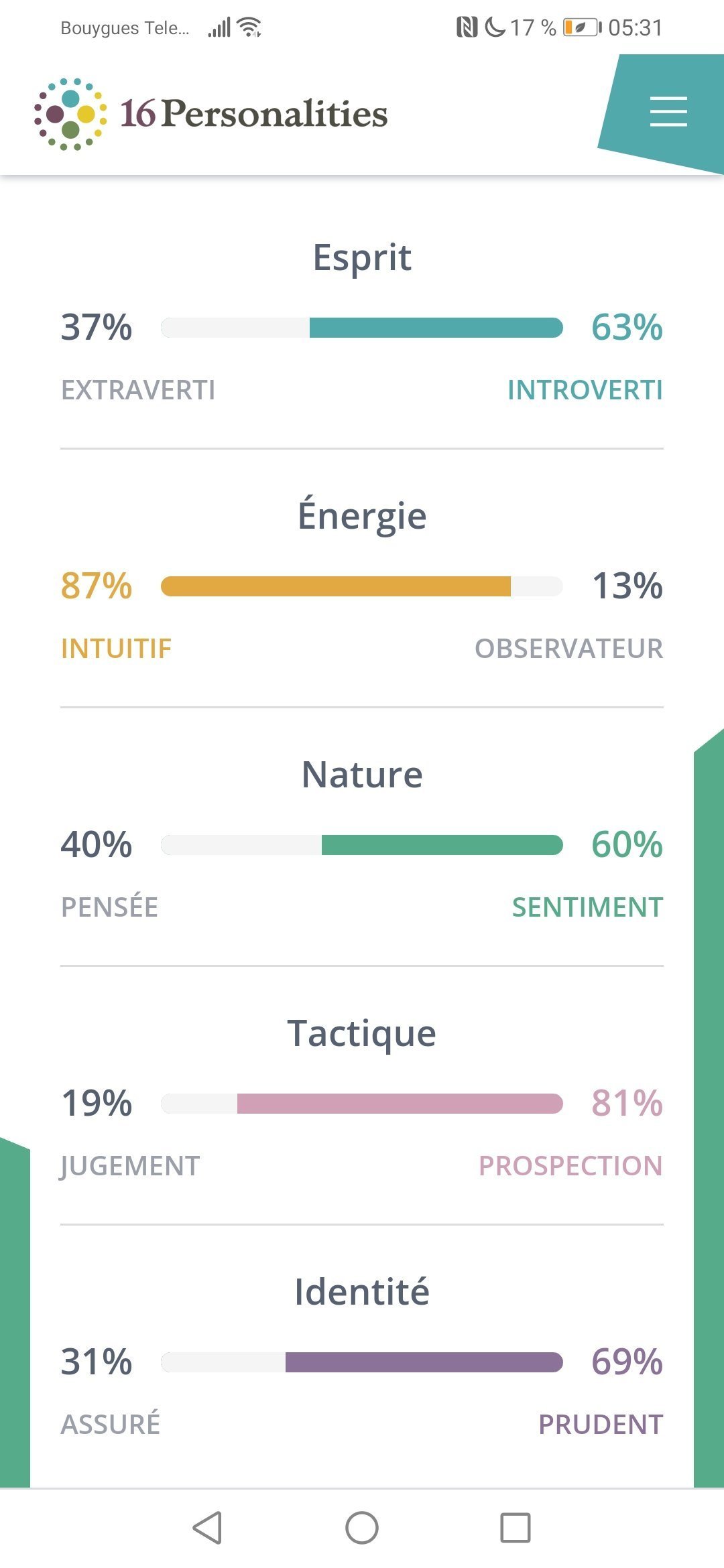Viewport: 724px width, 1568px height.
Task: Tap the 16Personalities logo to go home
Action: click(x=211, y=113)
